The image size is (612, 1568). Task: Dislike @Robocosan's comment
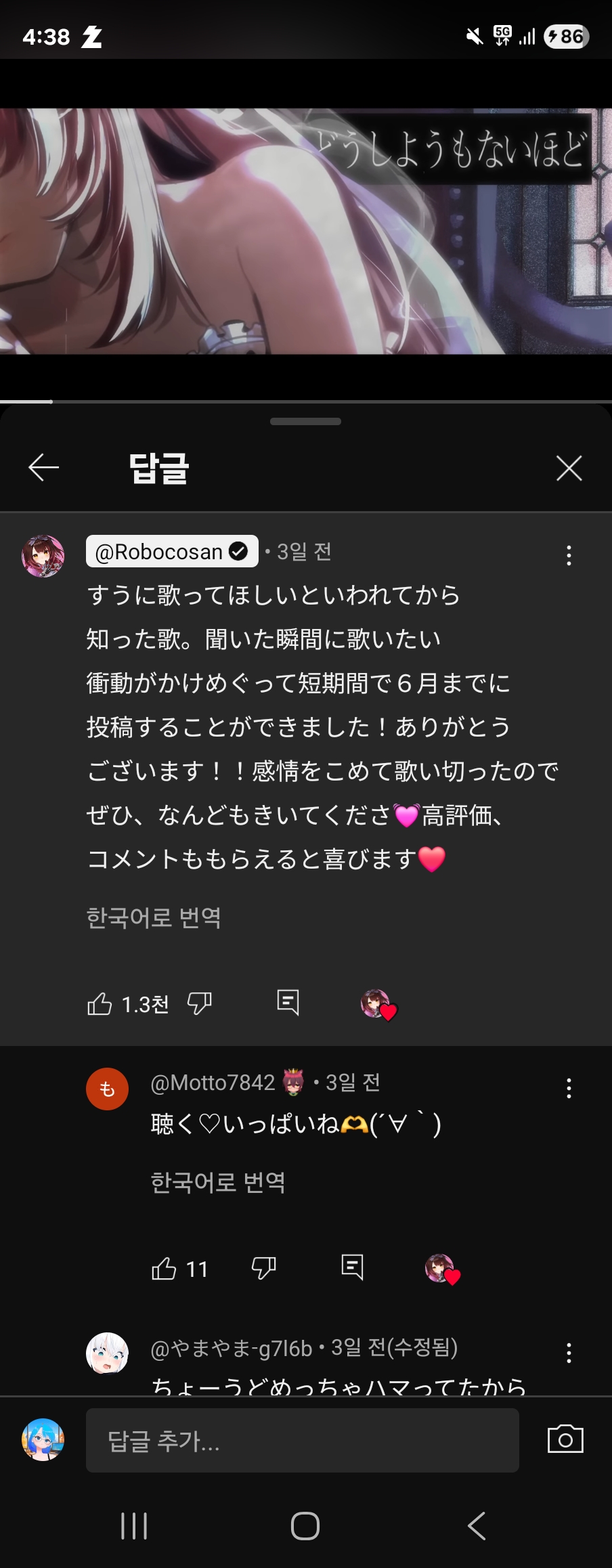click(200, 1003)
